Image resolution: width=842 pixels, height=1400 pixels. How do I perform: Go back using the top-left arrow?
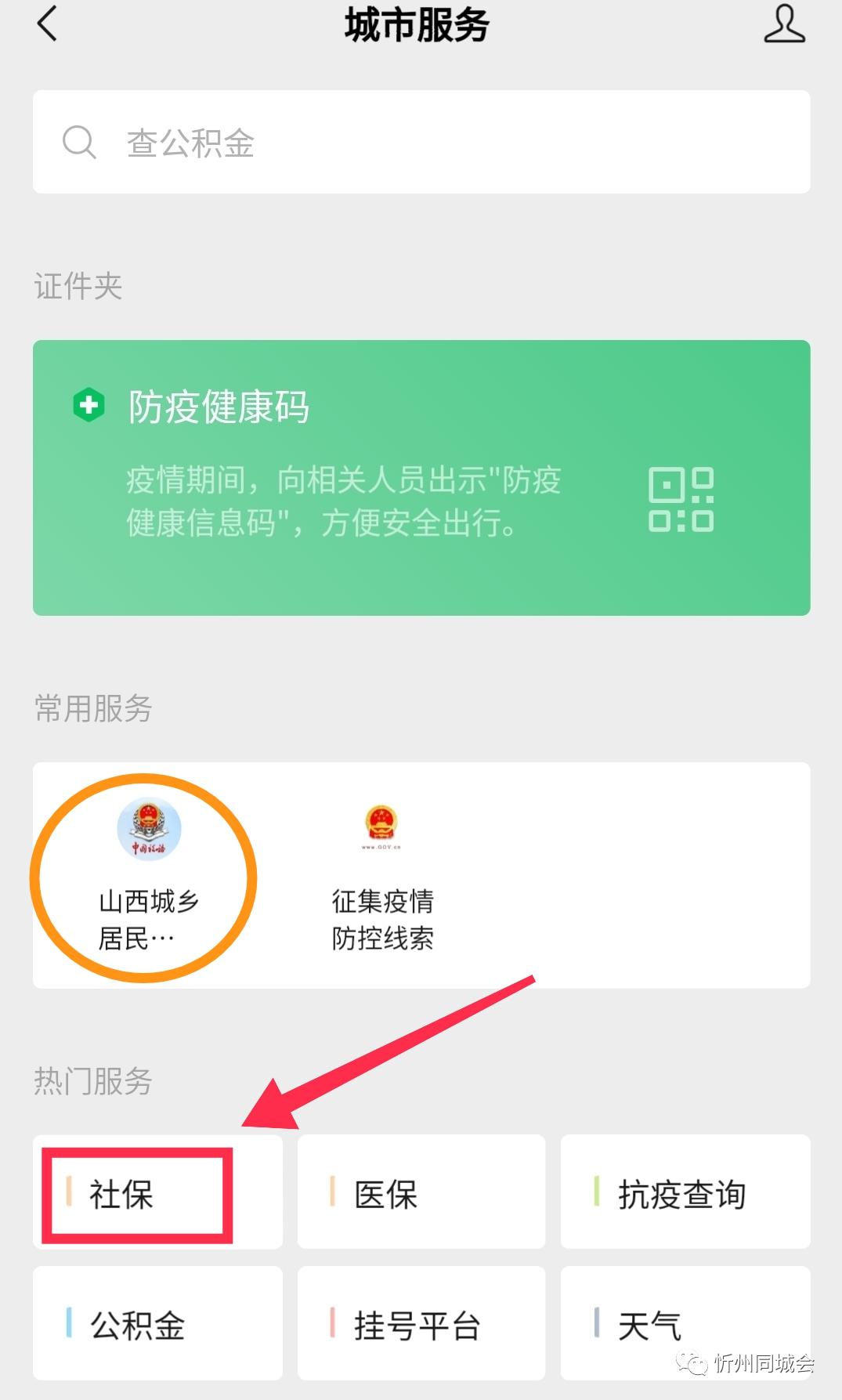[x=47, y=23]
